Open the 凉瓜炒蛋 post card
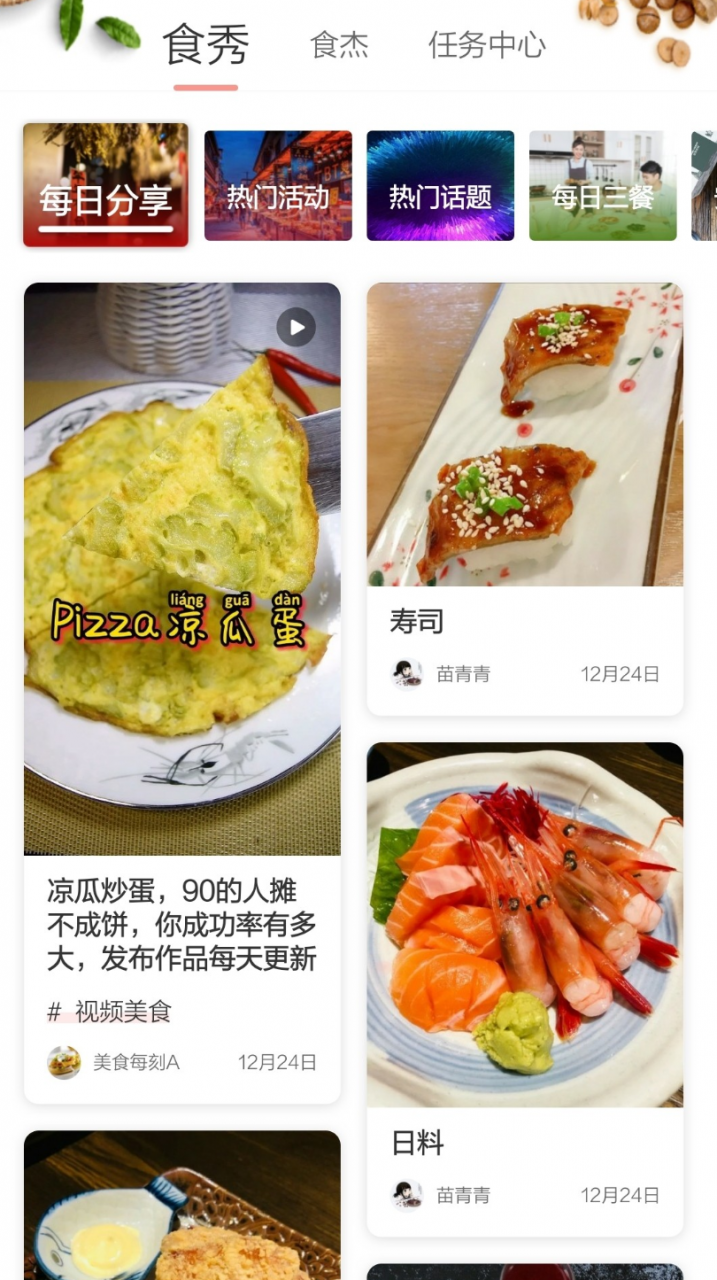This screenshot has width=717, height=1280. tap(182, 693)
